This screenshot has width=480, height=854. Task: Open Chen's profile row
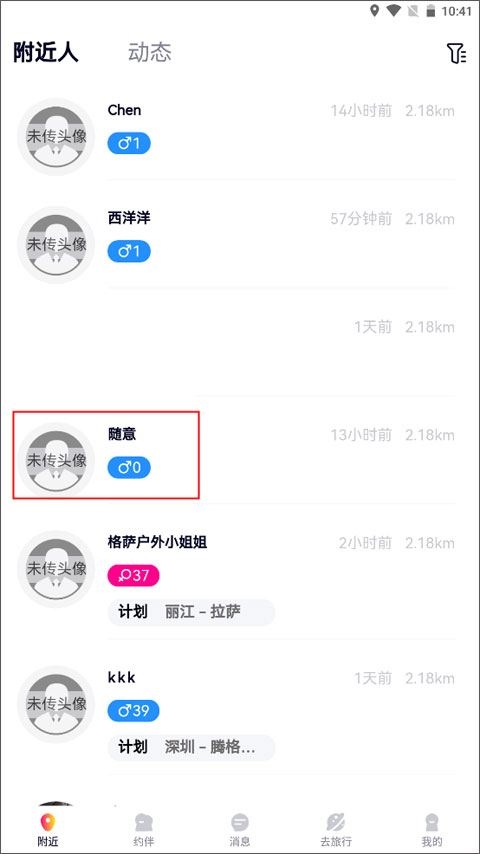[240, 136]
